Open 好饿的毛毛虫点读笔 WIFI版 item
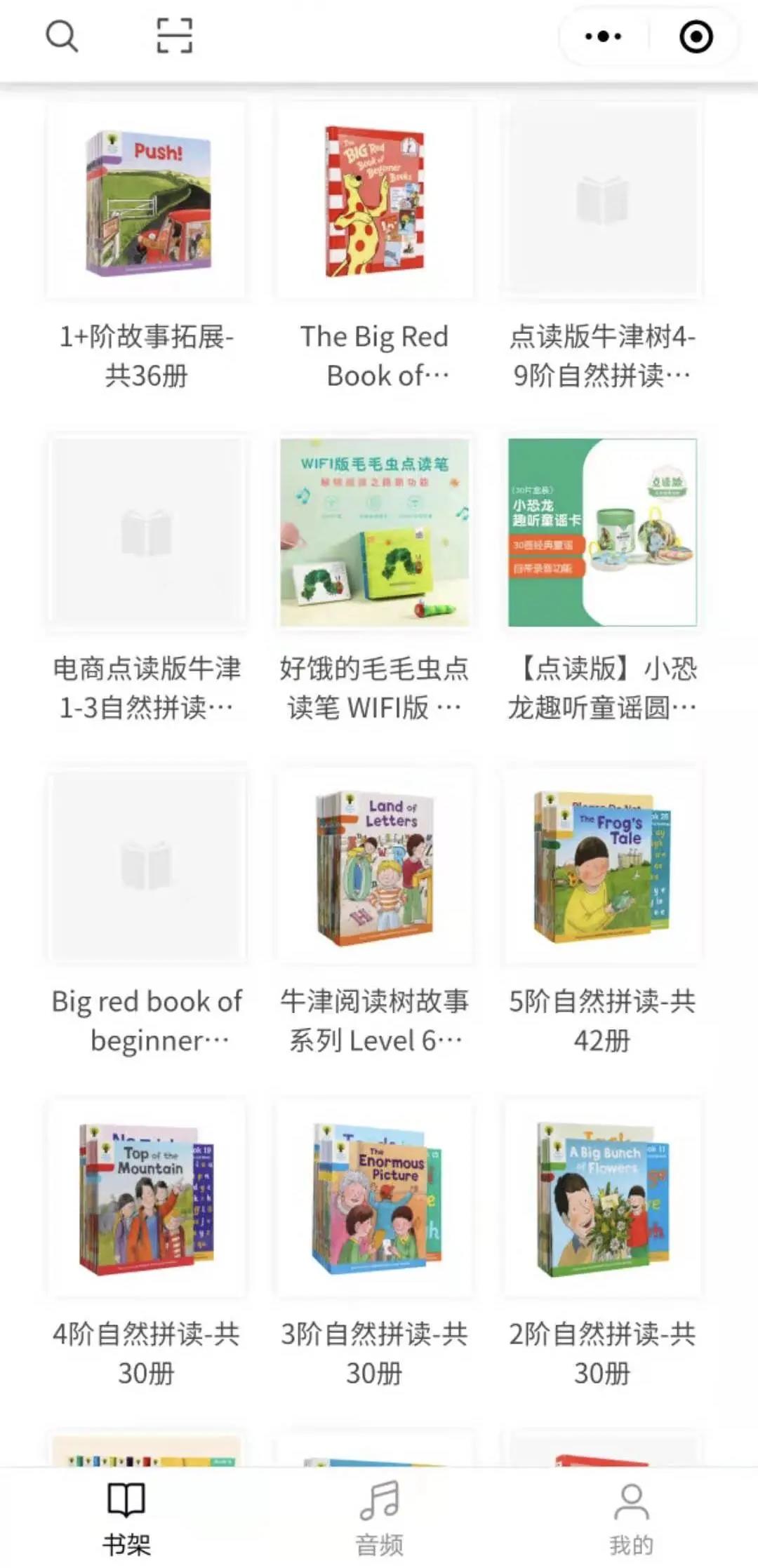 click(374, 533)
